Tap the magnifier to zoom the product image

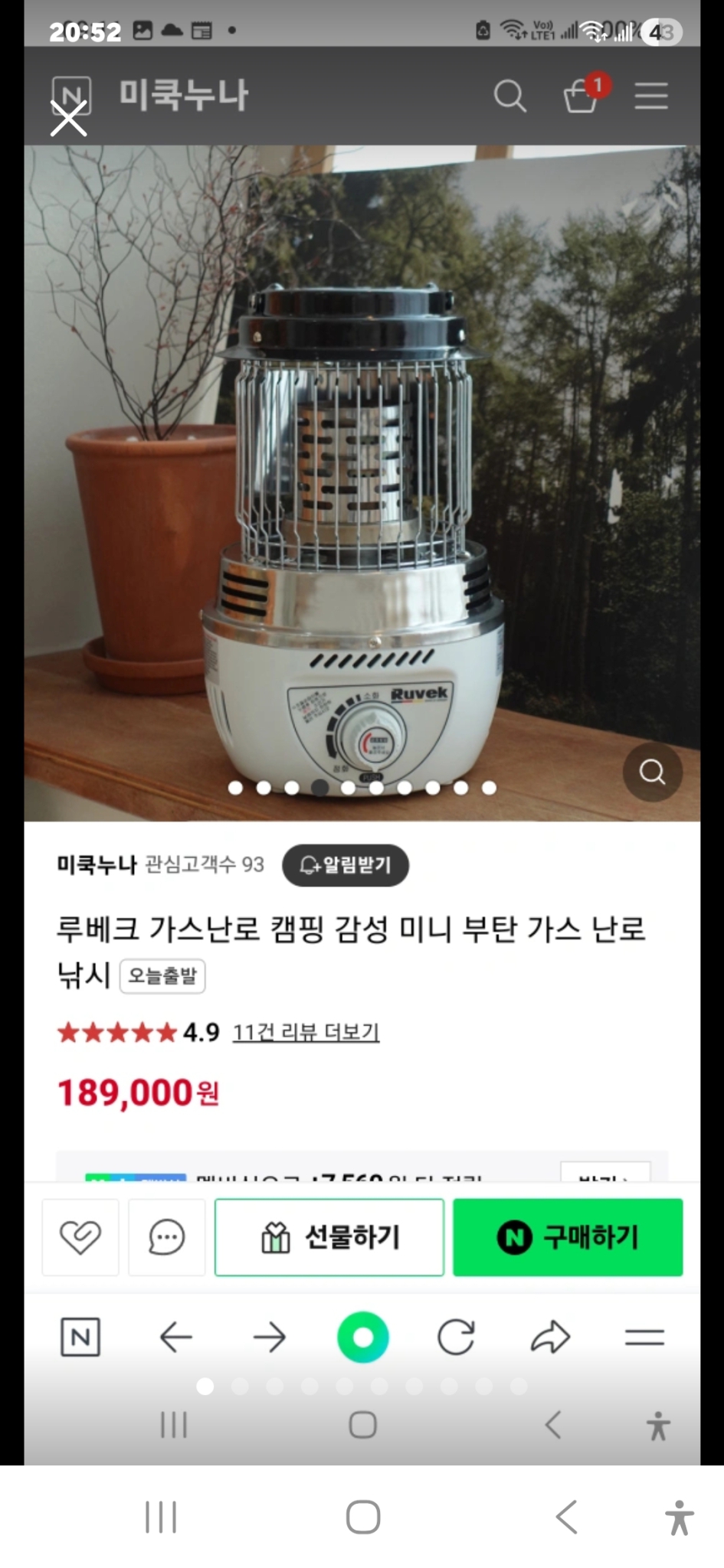click(652, 773)
